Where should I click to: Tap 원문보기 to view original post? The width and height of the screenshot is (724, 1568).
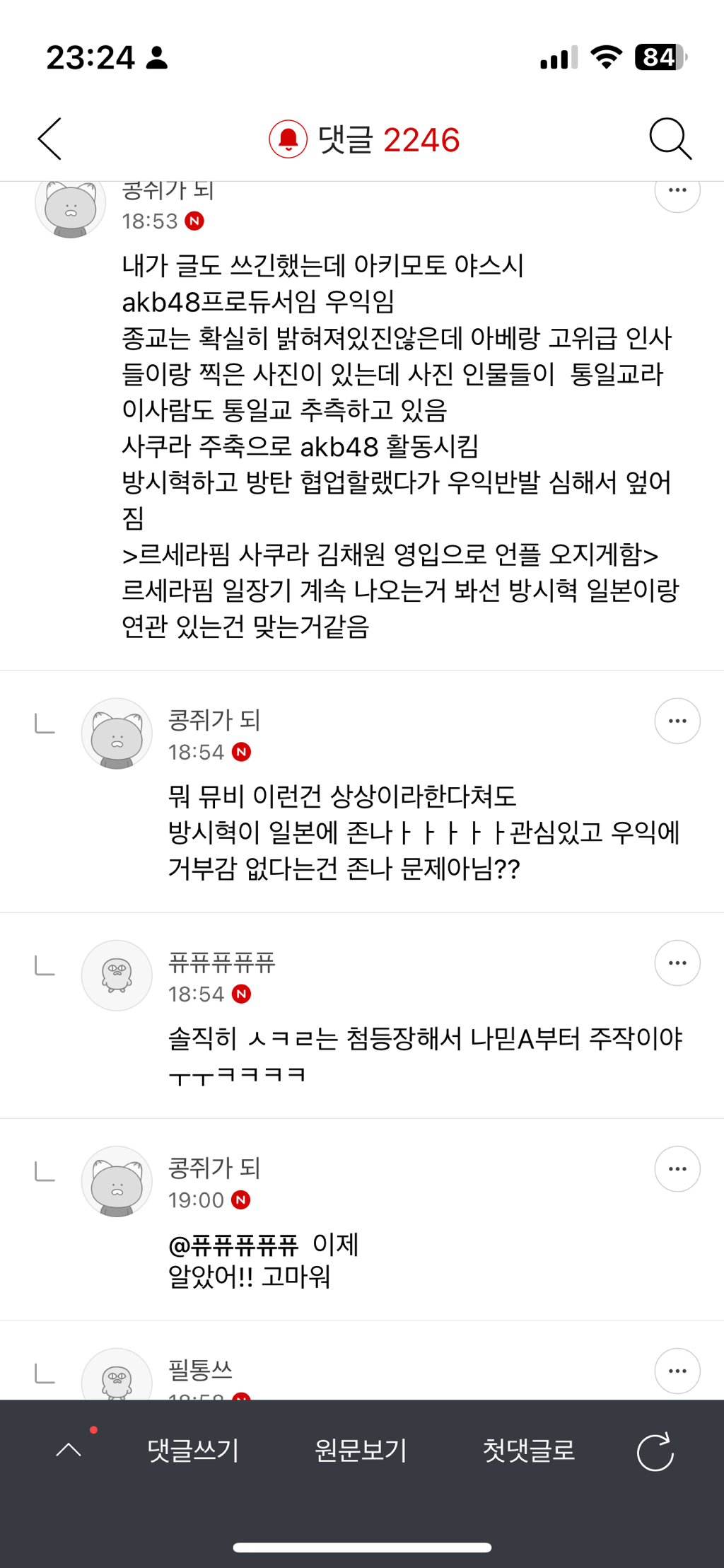[x=361, y=1451]
